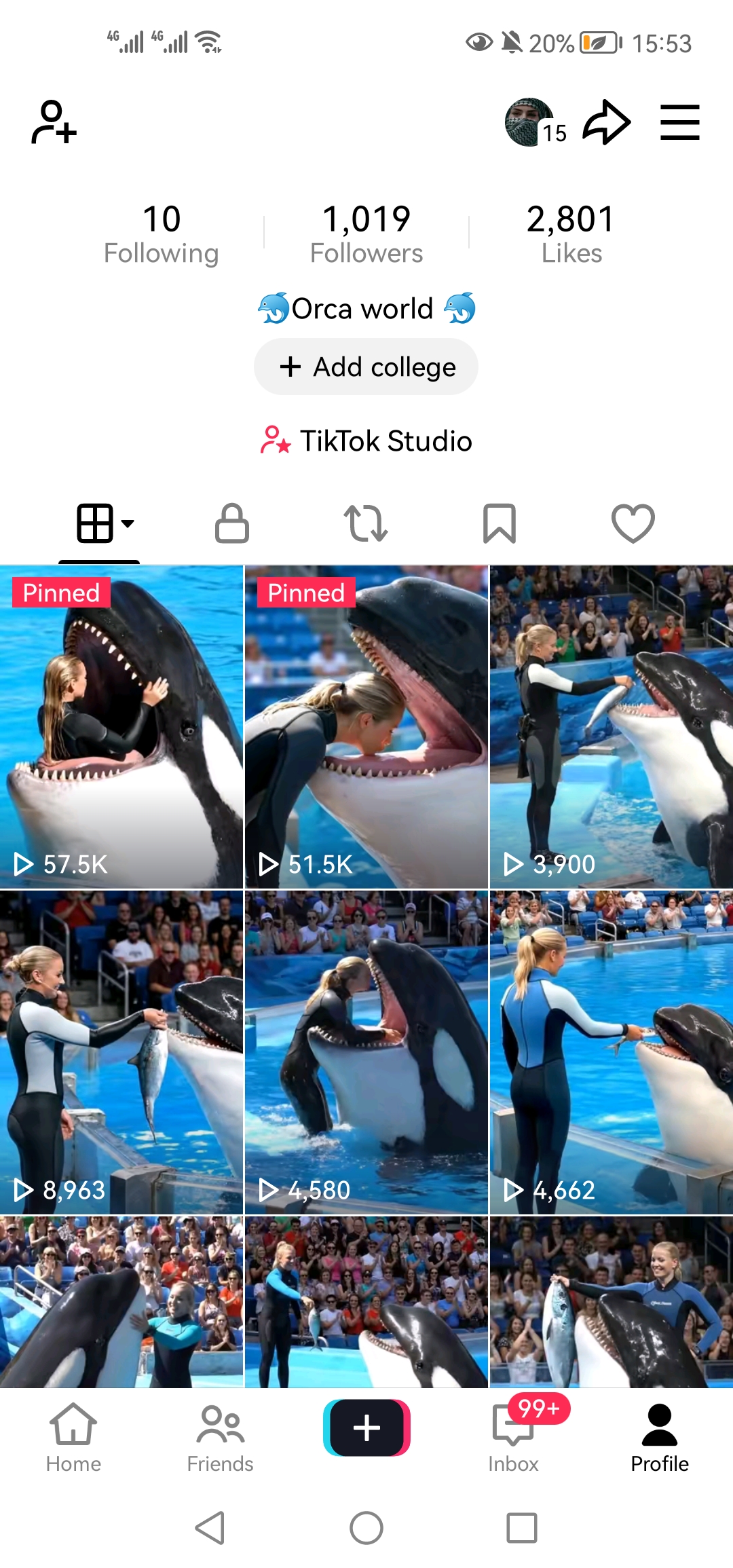The image size is (733, 1568).
Task: Switch to the reposts tab
Action: click(x=366, y=523)
